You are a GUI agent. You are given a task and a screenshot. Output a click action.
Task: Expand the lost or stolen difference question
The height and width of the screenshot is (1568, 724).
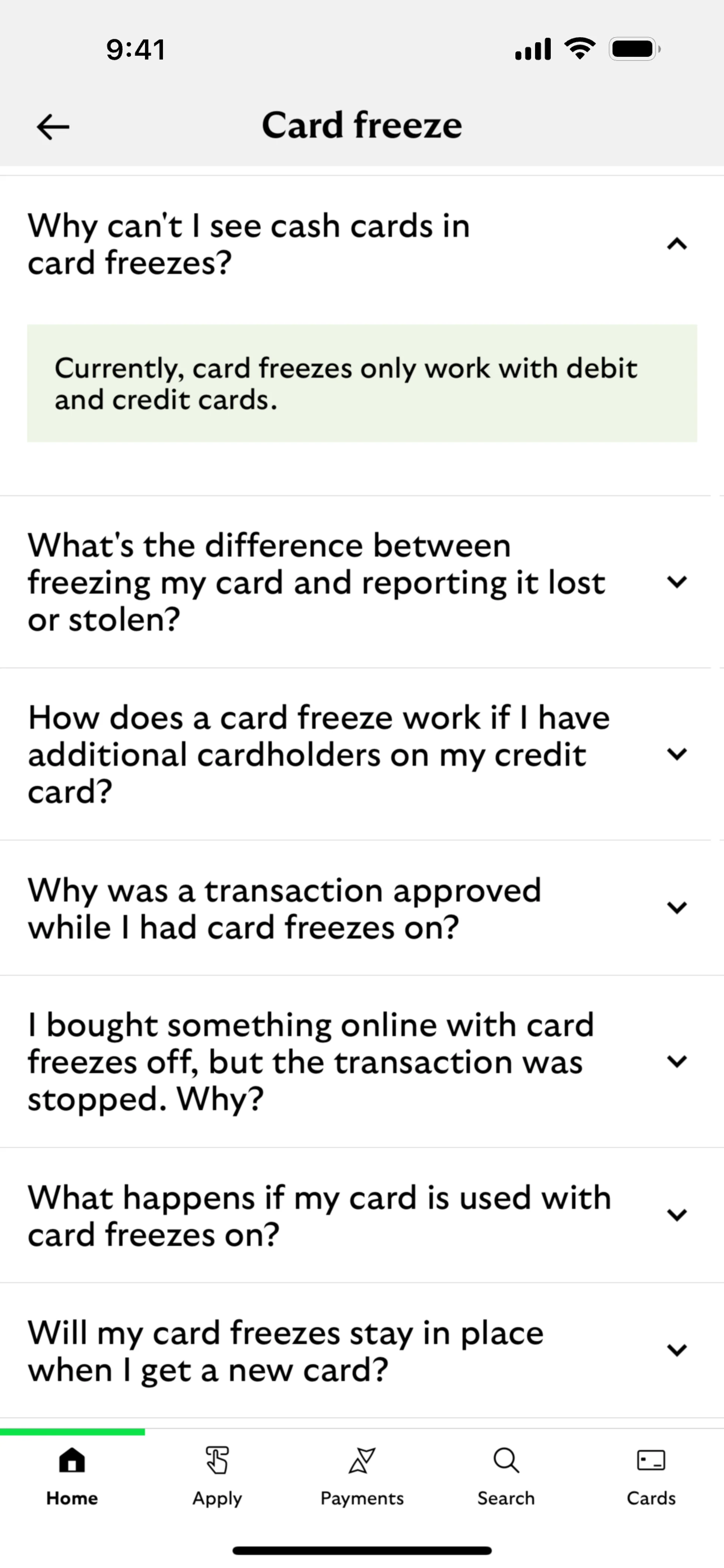(x=676, y=582)
